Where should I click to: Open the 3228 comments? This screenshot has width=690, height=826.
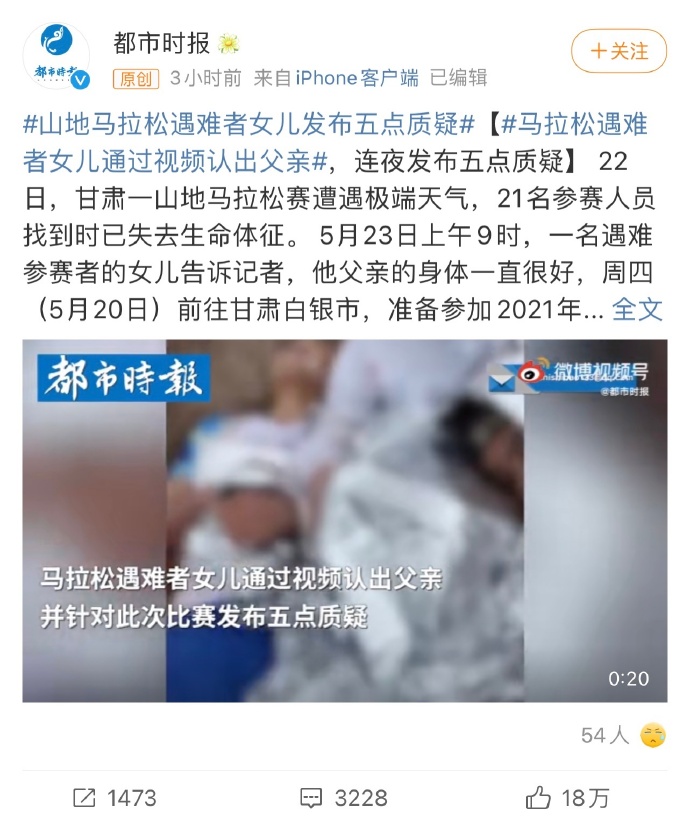[344, 797]
